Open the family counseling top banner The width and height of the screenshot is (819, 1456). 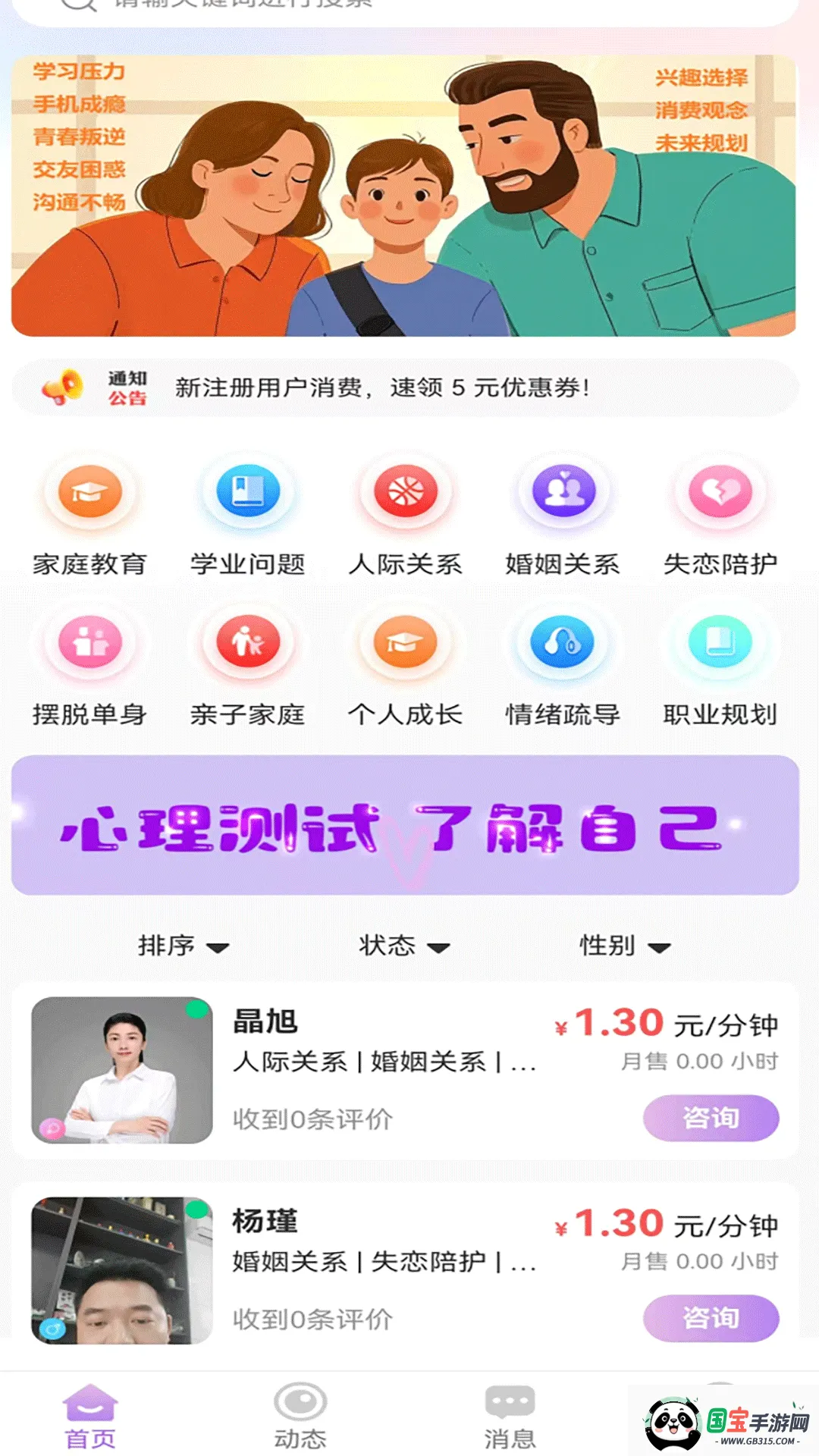pos(404,196)
